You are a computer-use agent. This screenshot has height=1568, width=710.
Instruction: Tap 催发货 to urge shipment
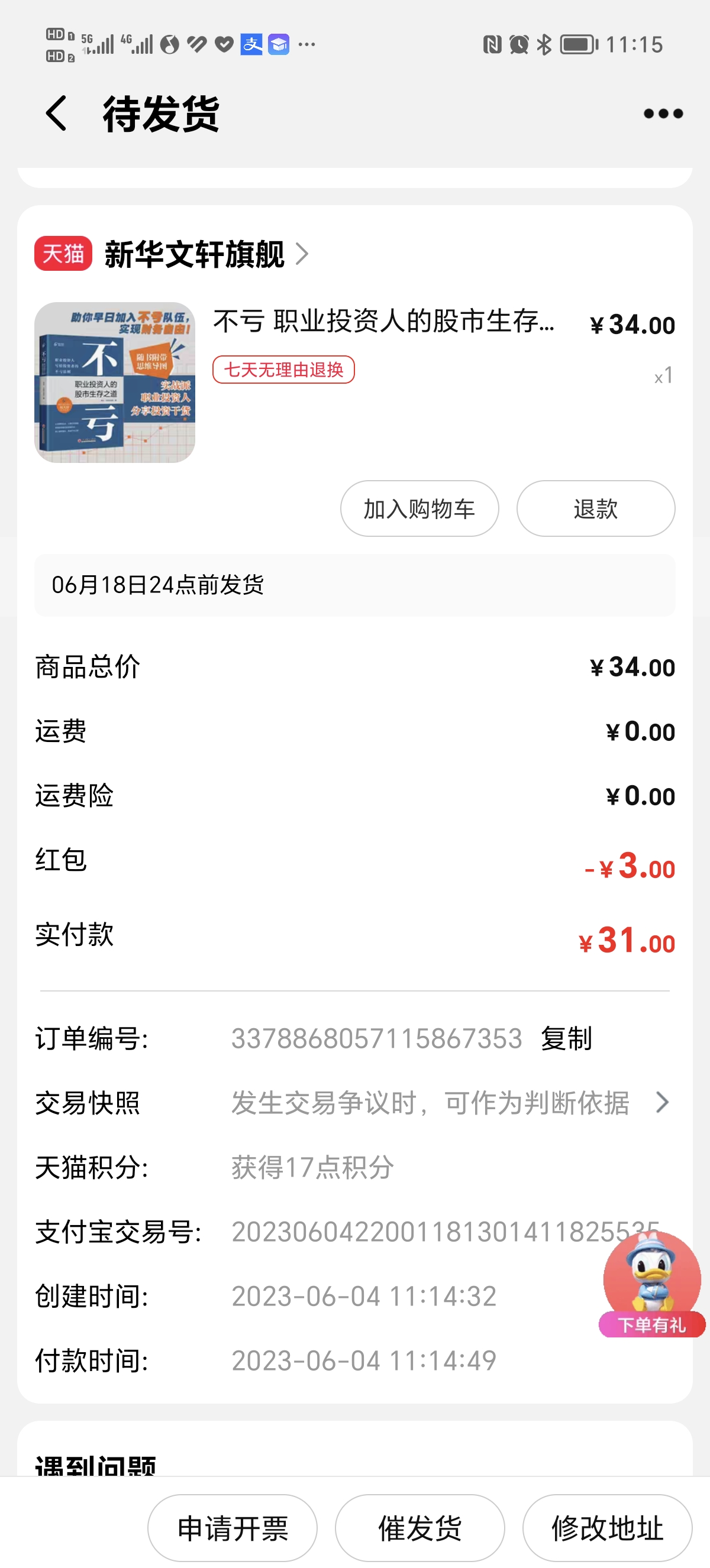[419, 1527]
